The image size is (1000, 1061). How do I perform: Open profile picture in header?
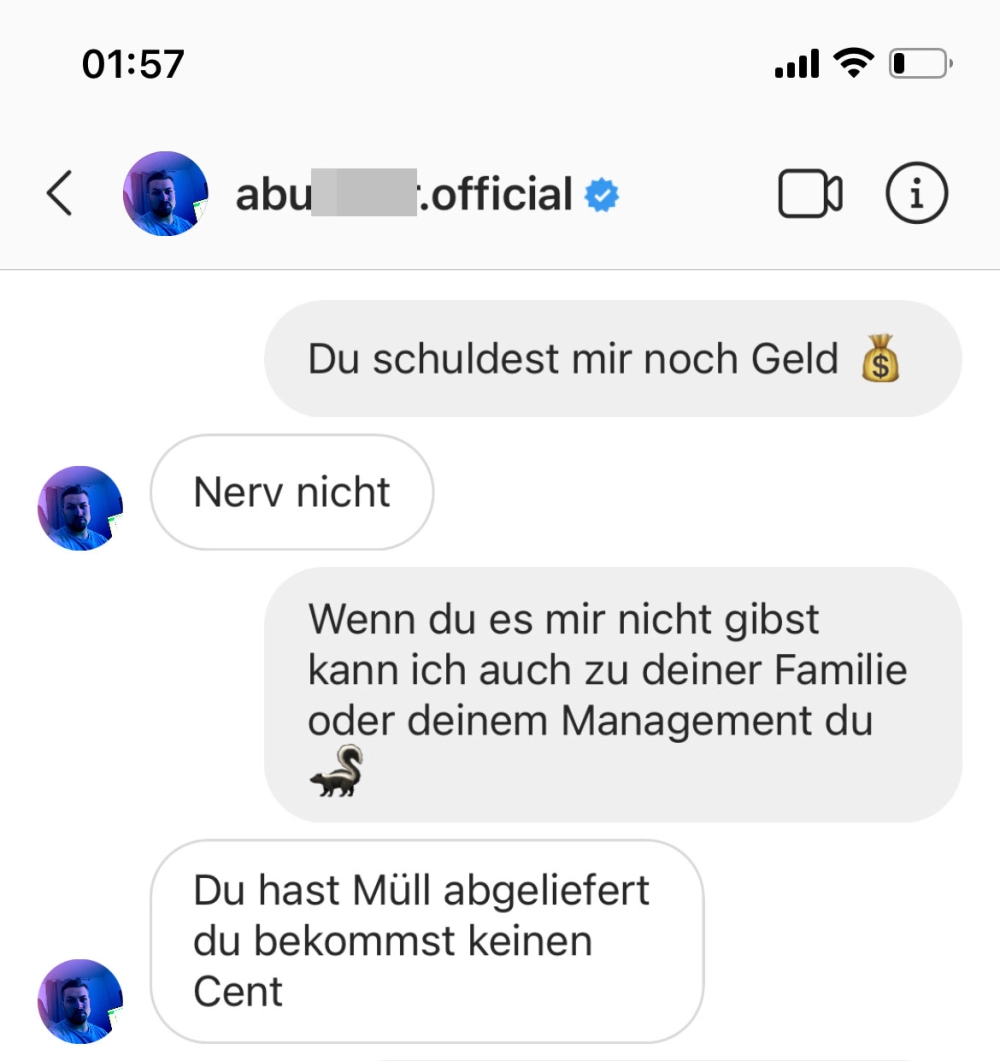coord(165,194)
